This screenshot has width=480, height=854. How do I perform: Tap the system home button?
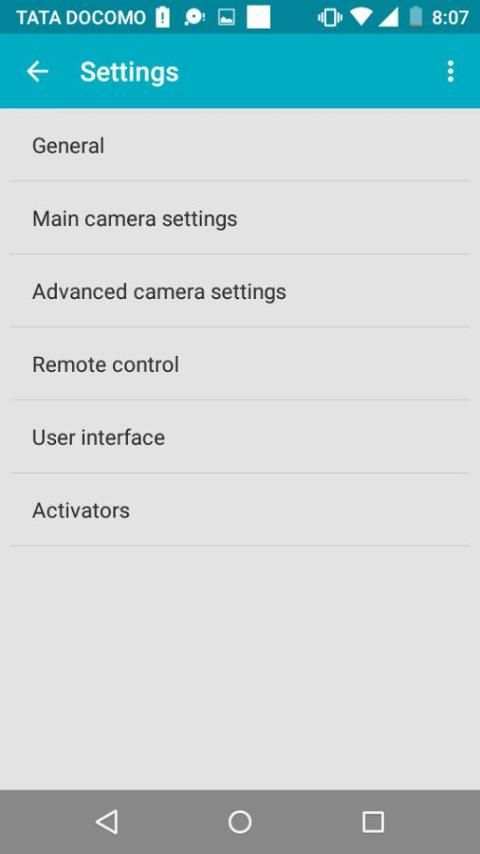tap(240, 821)
